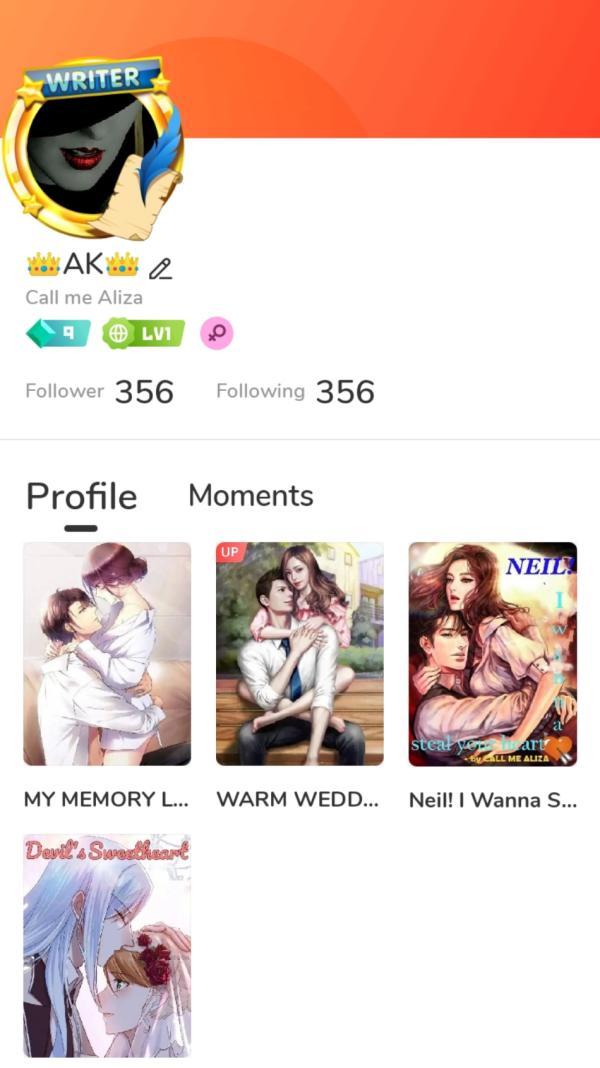Open the Devil's Sweetheart book

[107, 945]
